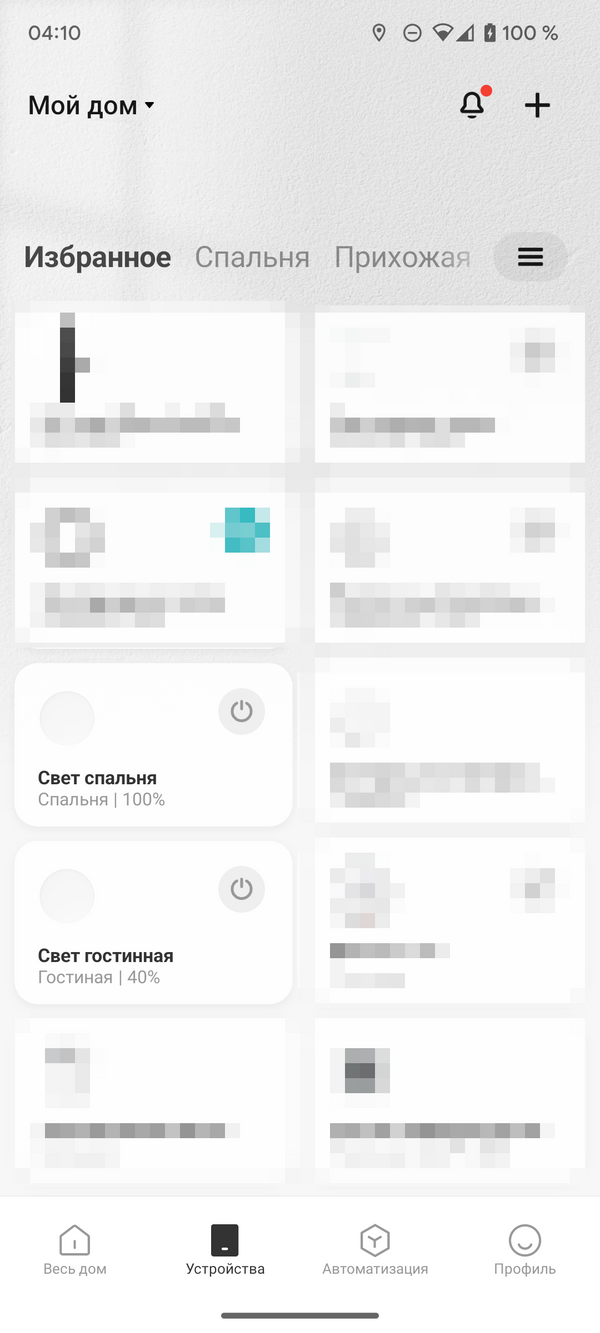Open the Мой дом home selector dropdown

91,105
